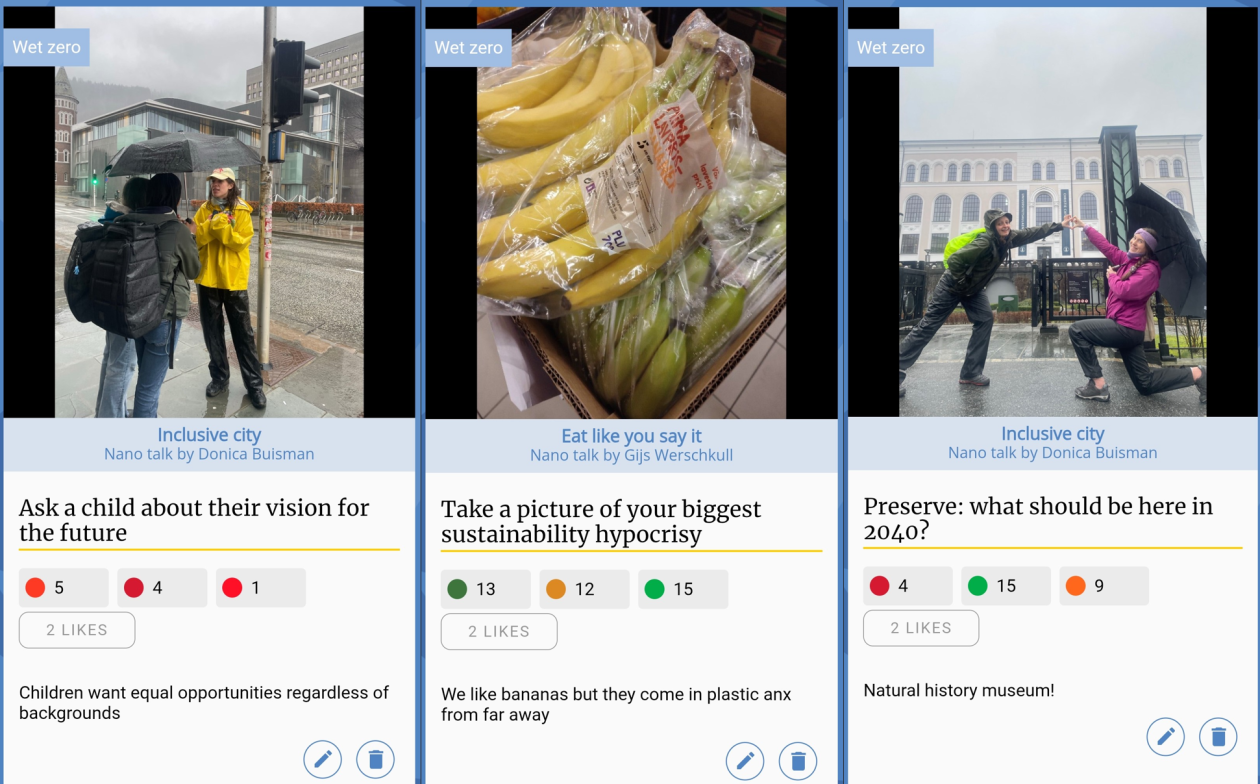Select the chip with 13 on banana post
1260x784 pixels.
[485, 589]
